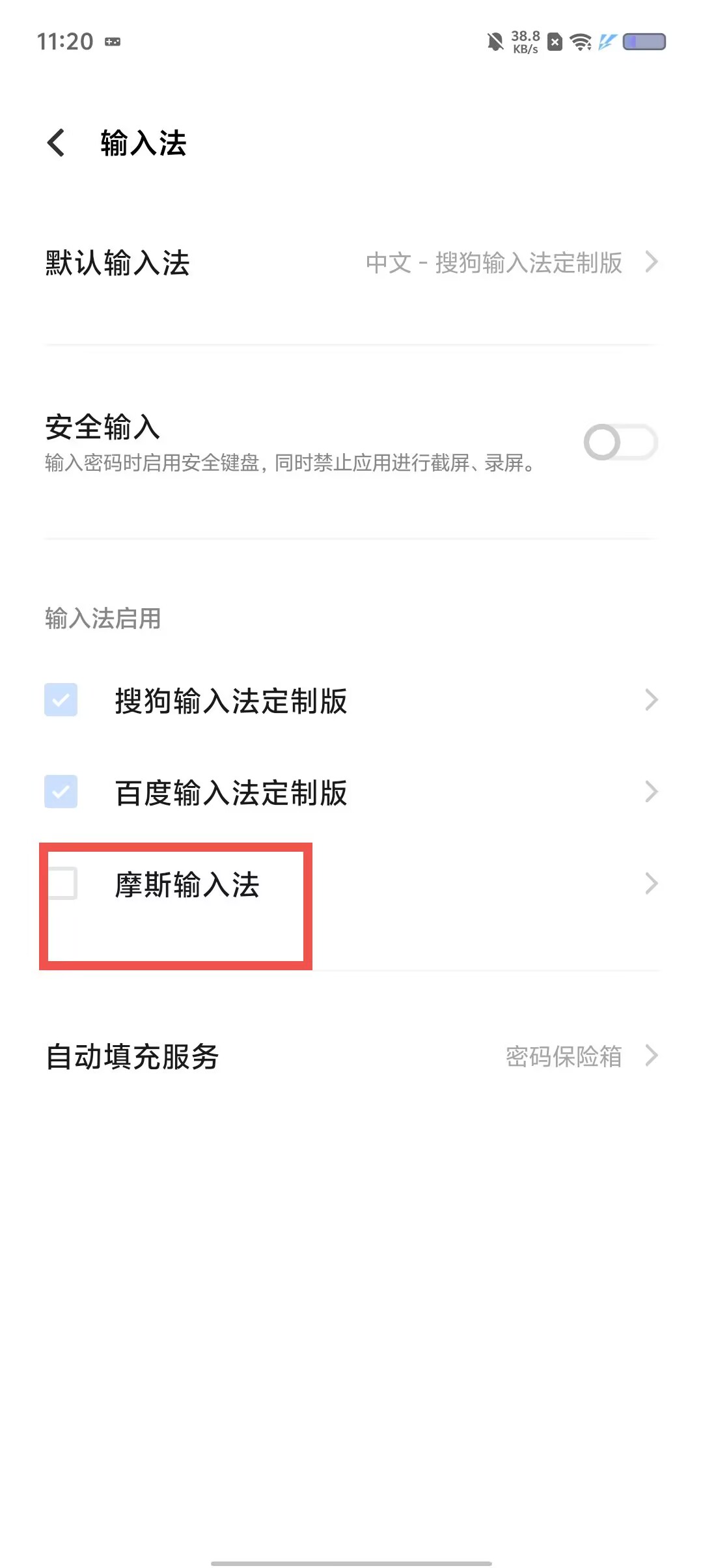Go back from the 输入法 screen
The width and height of the screenshot is (703, 1568).
(57, 143)
